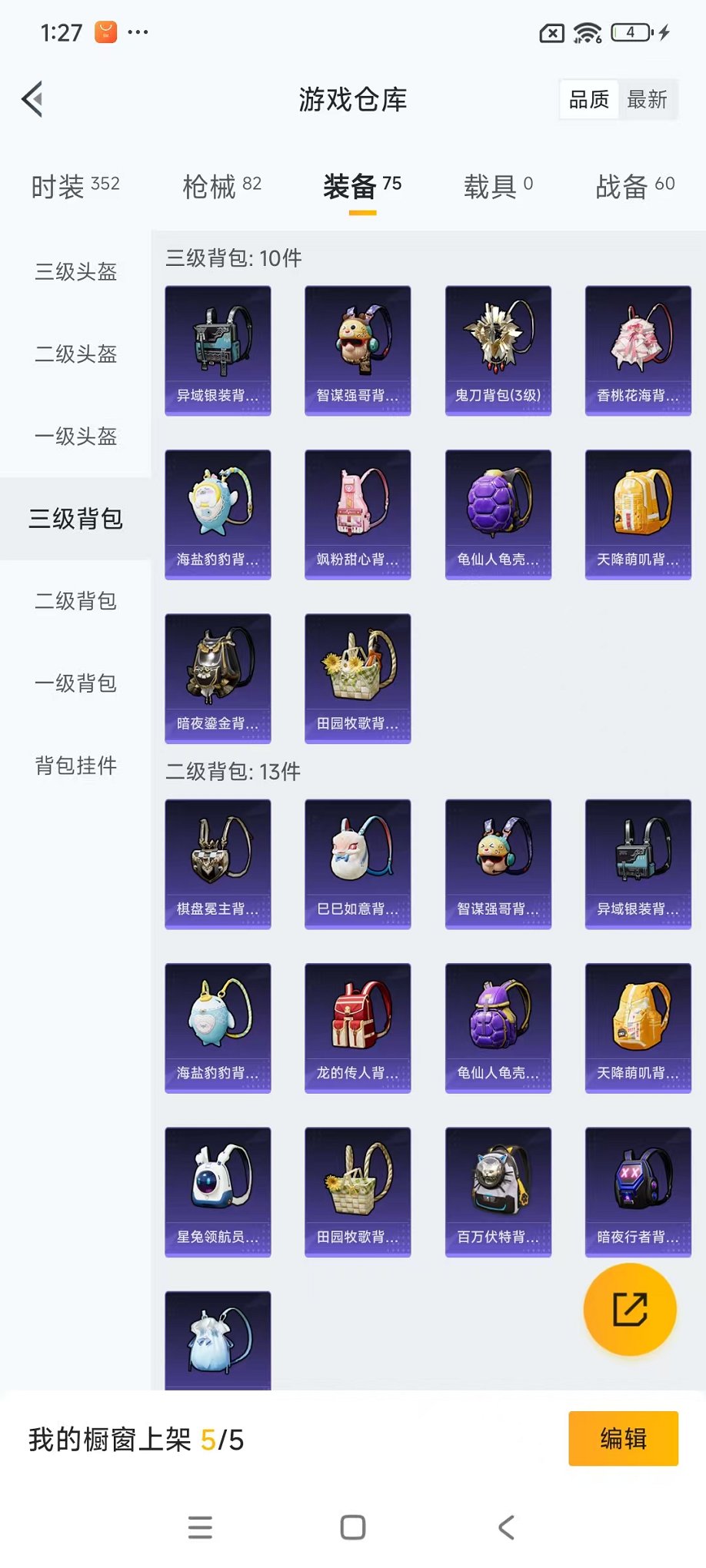Open the 载具 tab
Image resolution: width=706 pixels, height=1568 pixels.
click(x=498, y=186)
